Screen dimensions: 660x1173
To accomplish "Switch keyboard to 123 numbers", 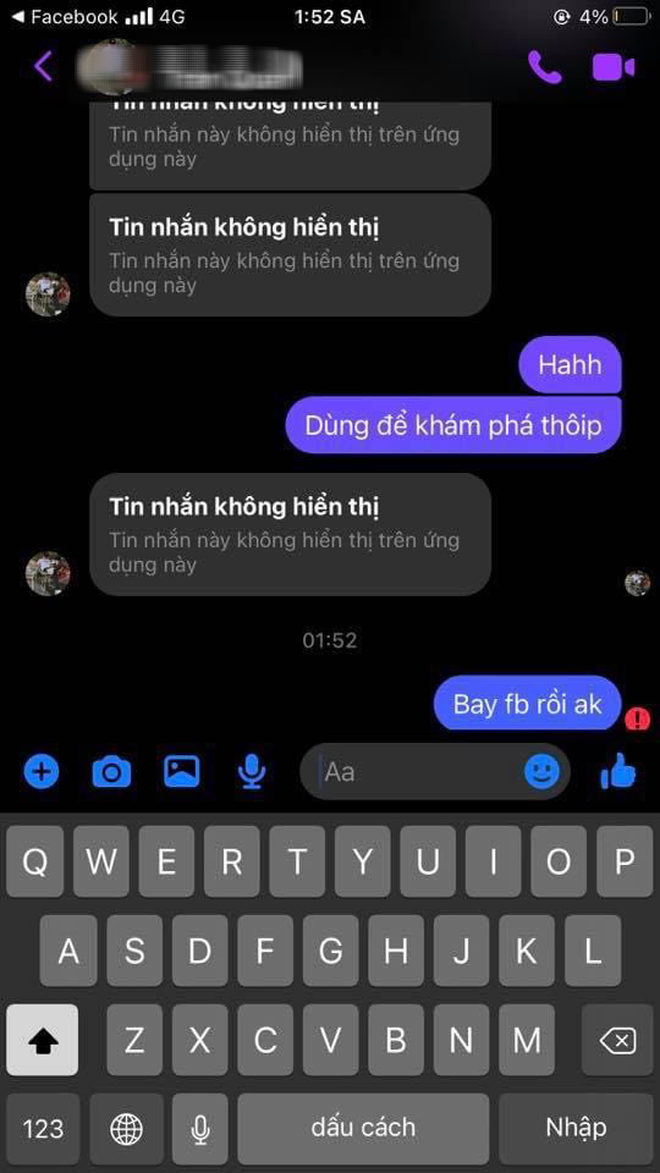I will pyautogui.click(x=42, y=1129).
